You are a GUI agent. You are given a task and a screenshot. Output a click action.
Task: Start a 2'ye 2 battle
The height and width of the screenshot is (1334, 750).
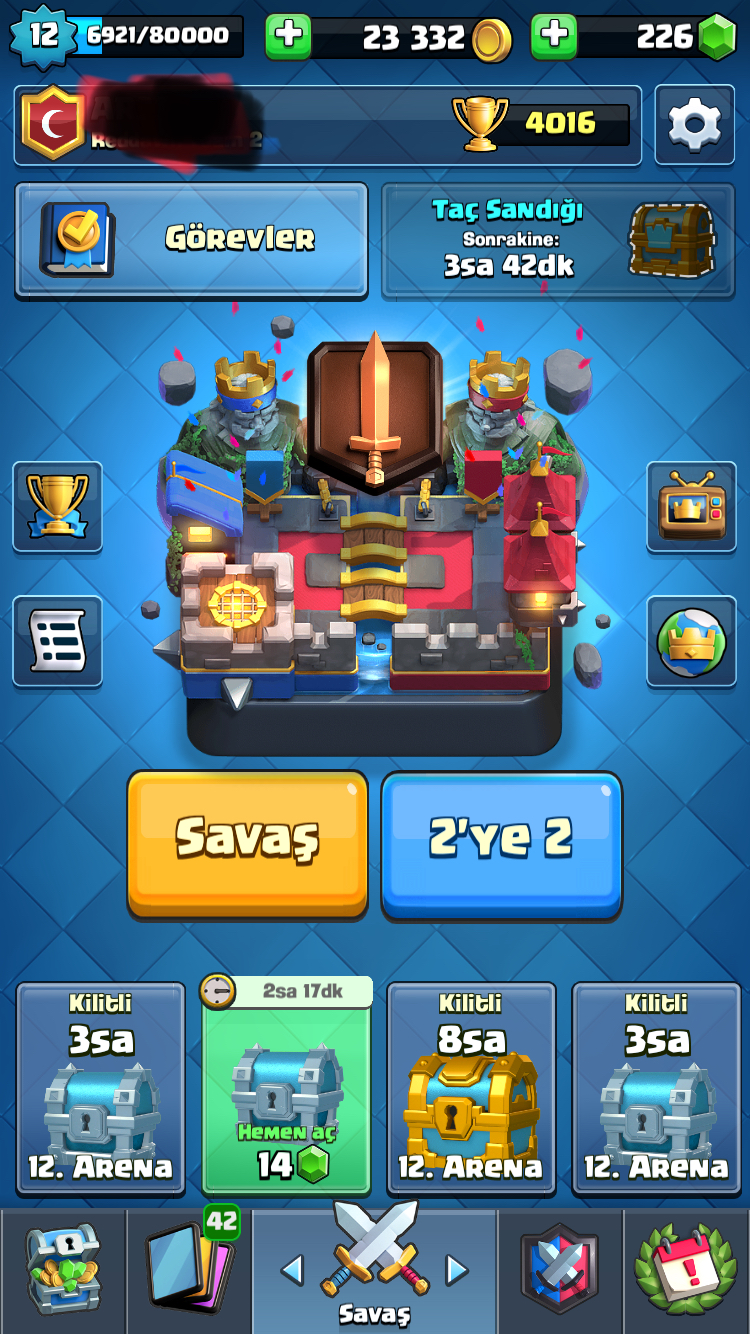tap(501, 842)
